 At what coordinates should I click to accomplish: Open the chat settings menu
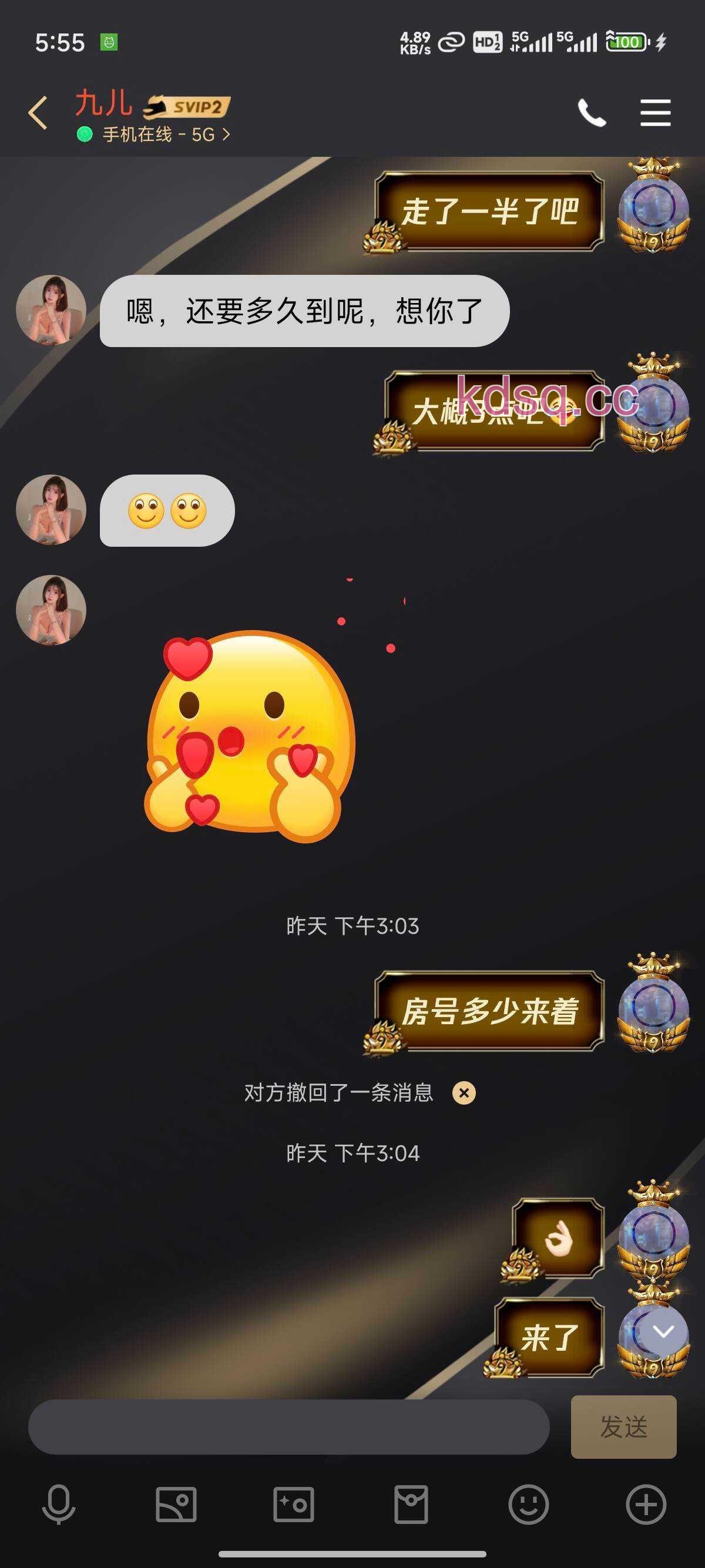click(655, 113)
